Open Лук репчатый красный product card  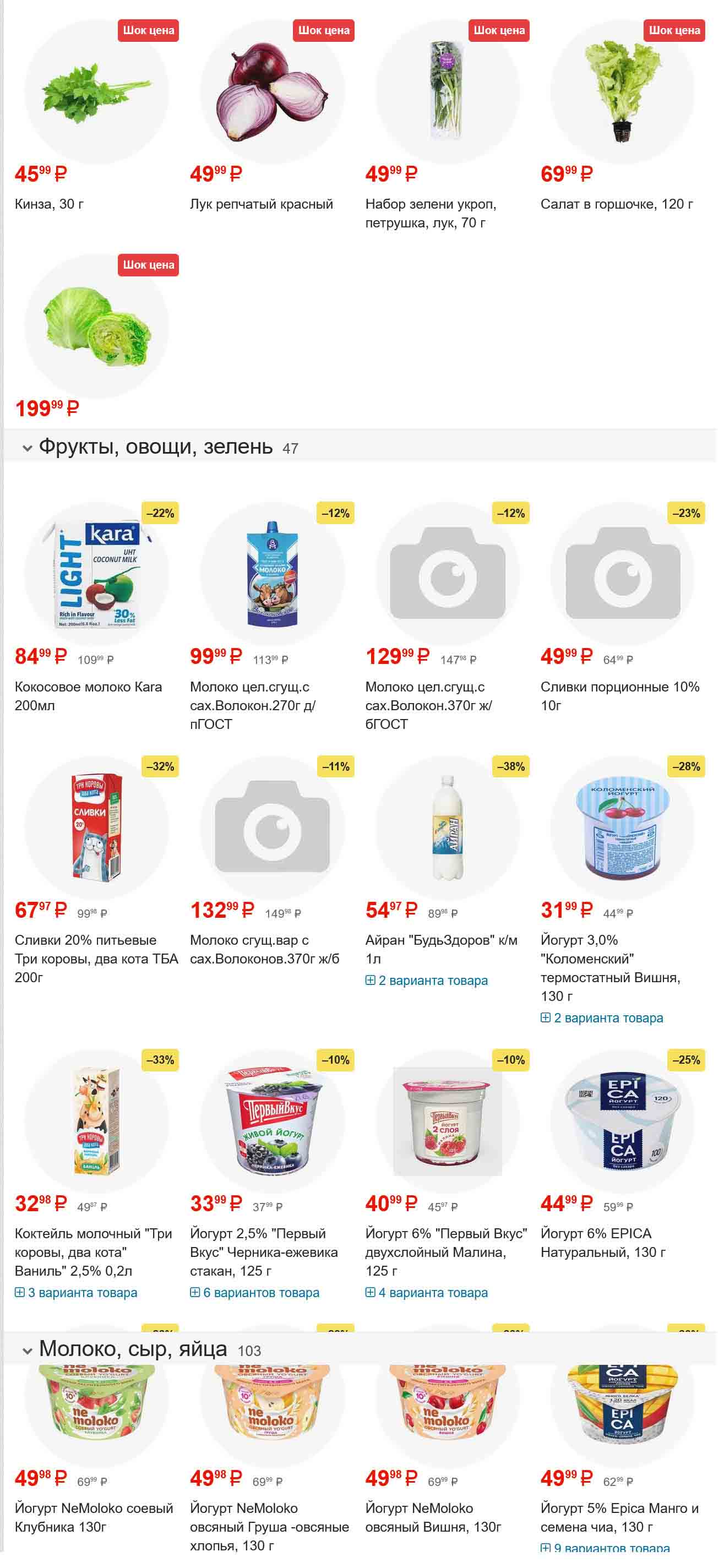tap(260, 204)
